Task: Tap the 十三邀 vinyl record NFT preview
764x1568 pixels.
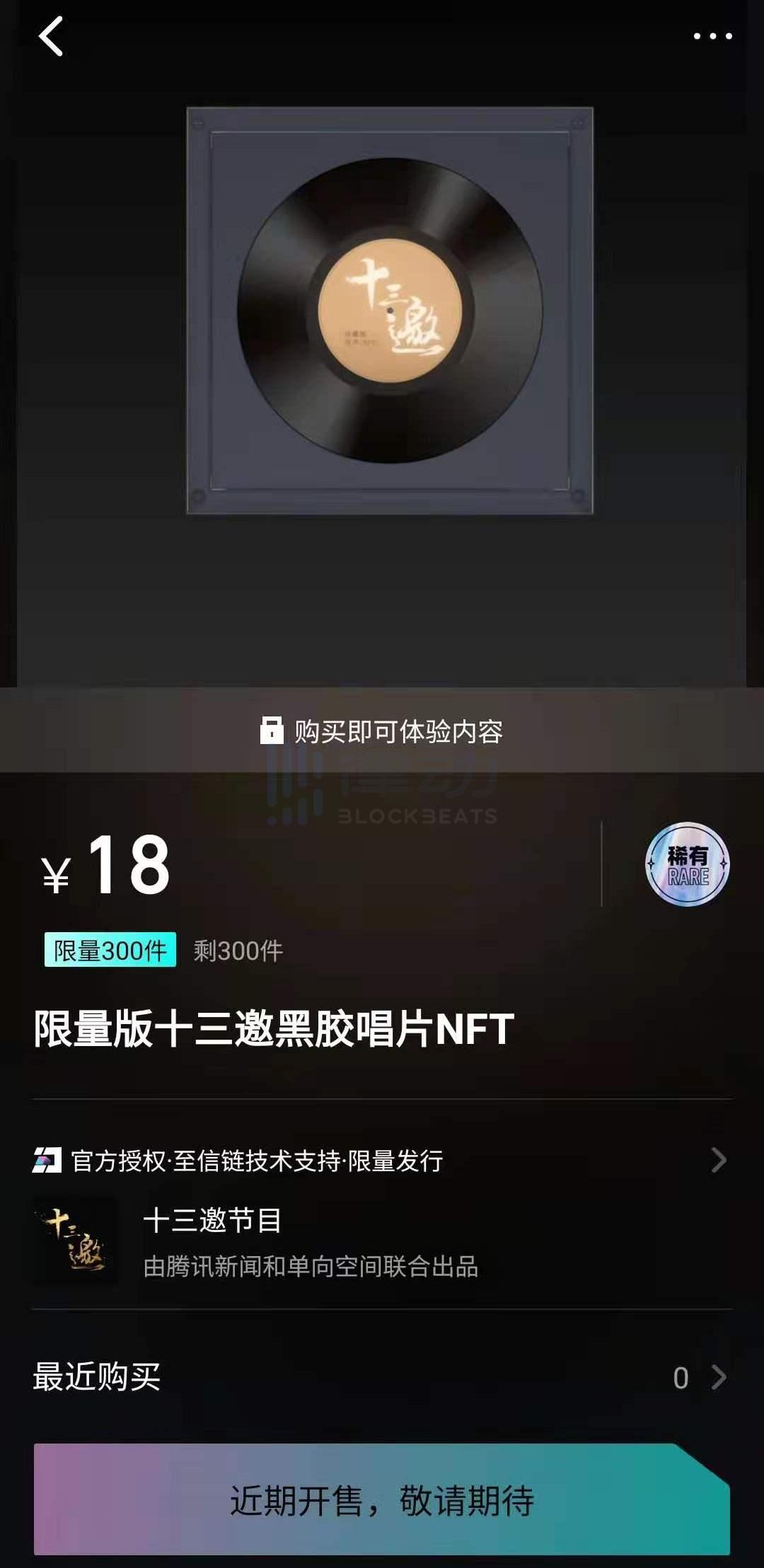Action: tap(390, 310)
